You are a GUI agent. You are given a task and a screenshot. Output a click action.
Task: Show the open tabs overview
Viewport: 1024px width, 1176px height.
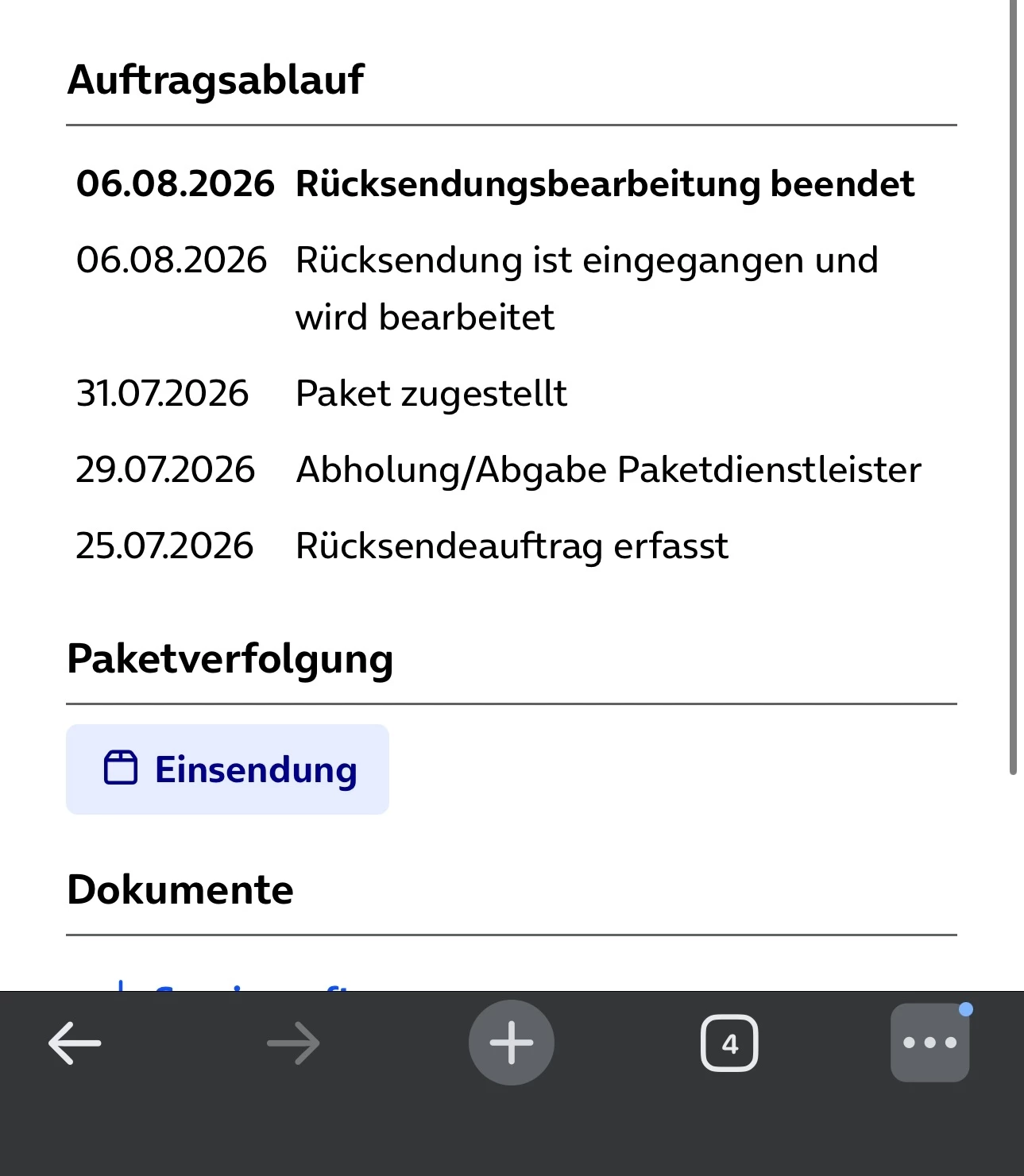(729, 1043)
